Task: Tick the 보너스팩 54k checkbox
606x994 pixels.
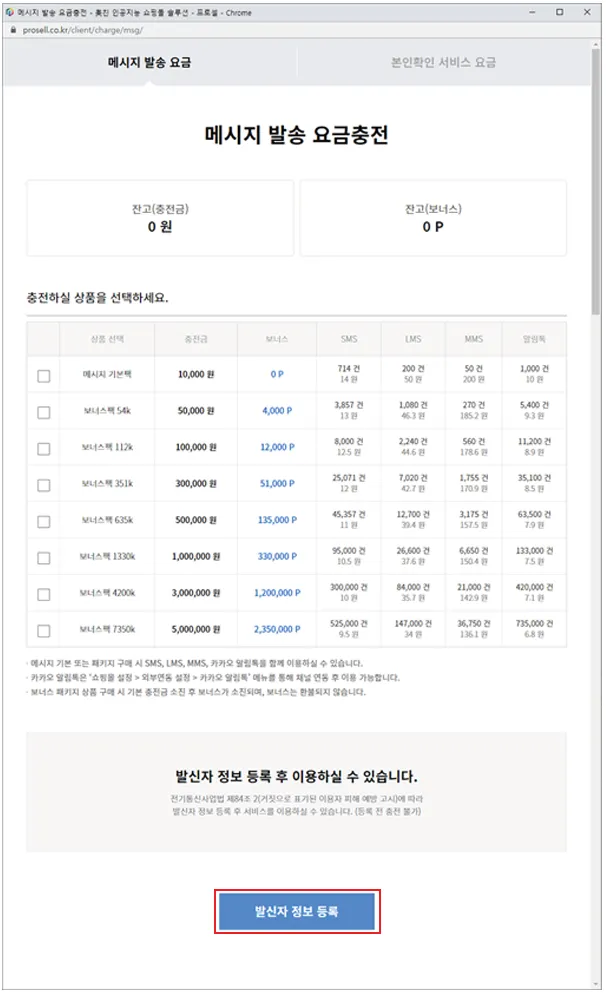Action: pyautogui.click(x=44, y=412)
